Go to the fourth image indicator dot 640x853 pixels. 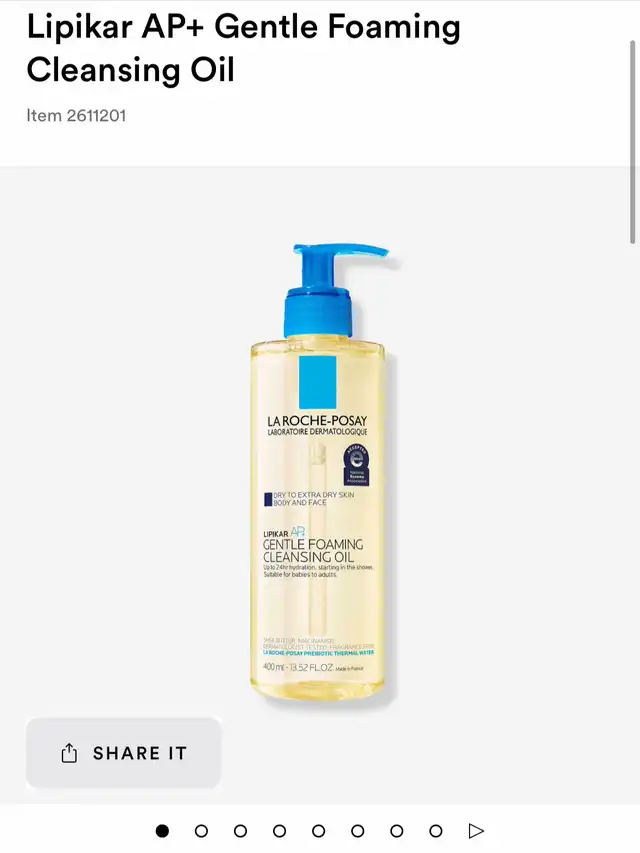click(x=279, y=831)
